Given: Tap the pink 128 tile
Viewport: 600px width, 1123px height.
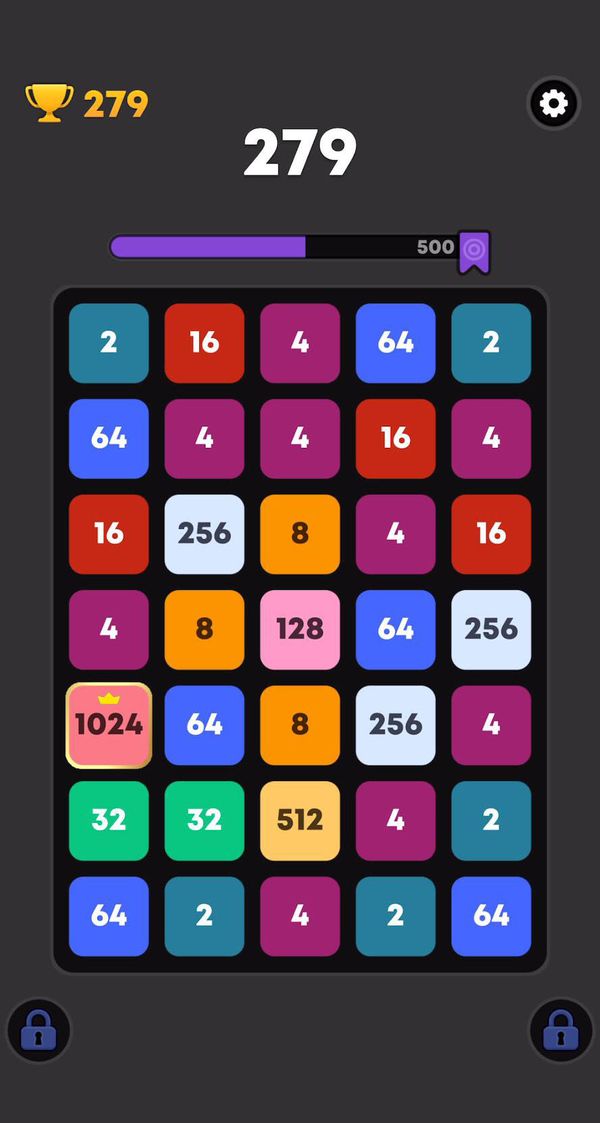Looking at the screenshot, I should coord(300,630).
